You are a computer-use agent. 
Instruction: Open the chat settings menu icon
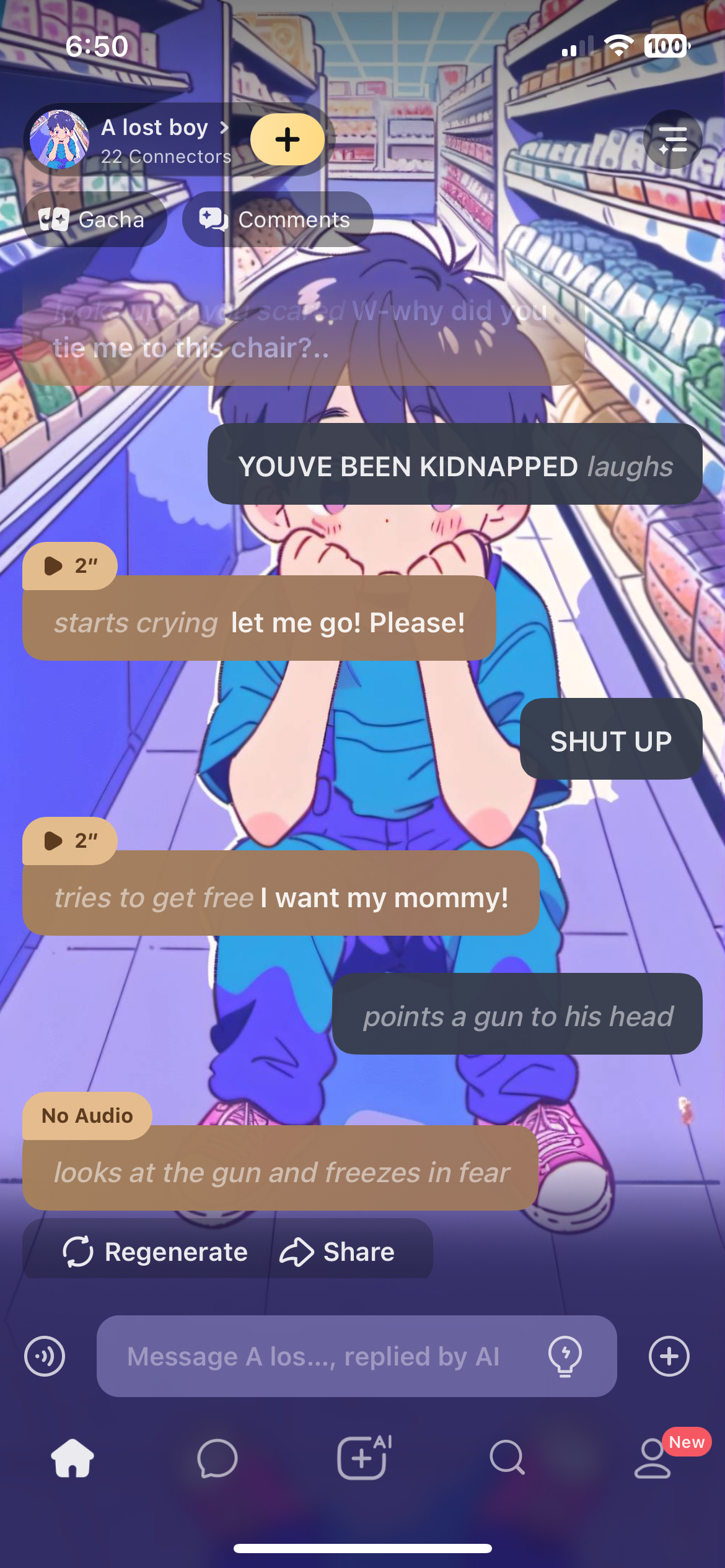(x=672, y=139)
